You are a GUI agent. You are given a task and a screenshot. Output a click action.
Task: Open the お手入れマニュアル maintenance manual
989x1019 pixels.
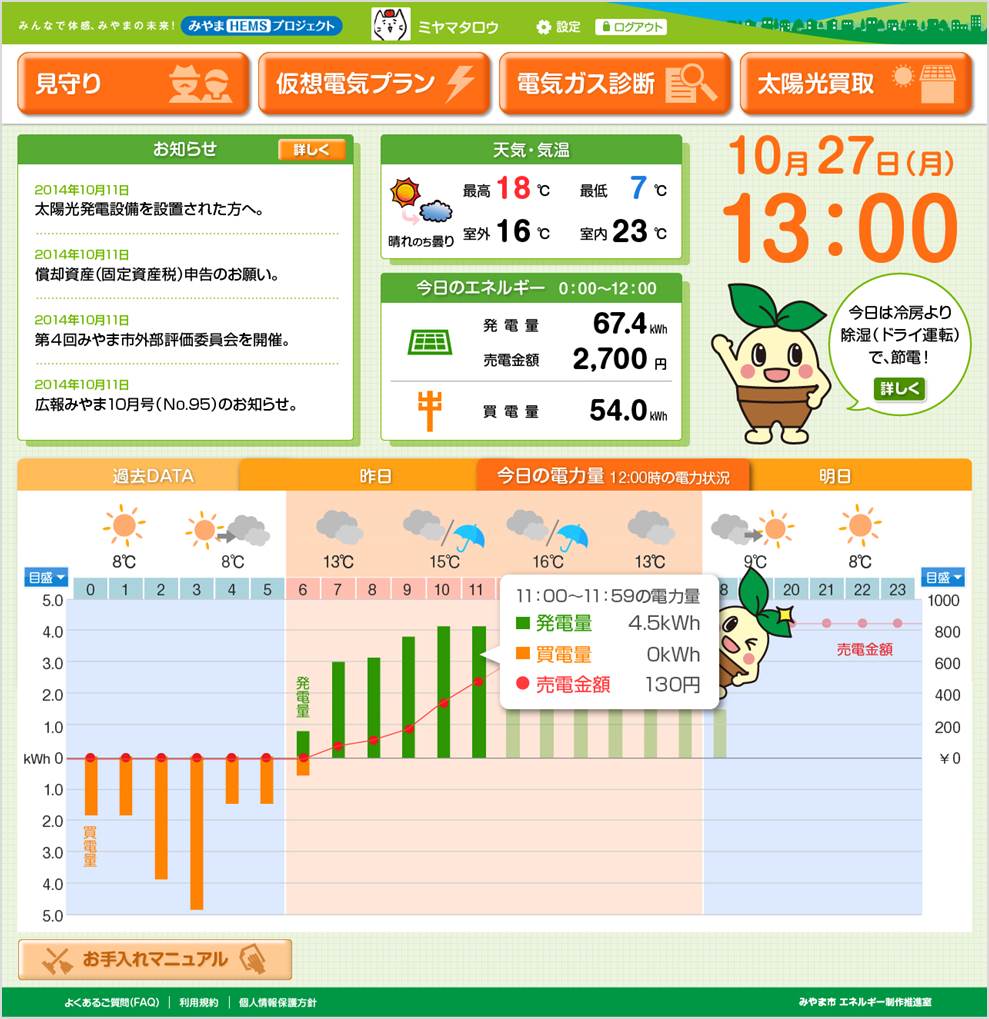tap(155, 960)
